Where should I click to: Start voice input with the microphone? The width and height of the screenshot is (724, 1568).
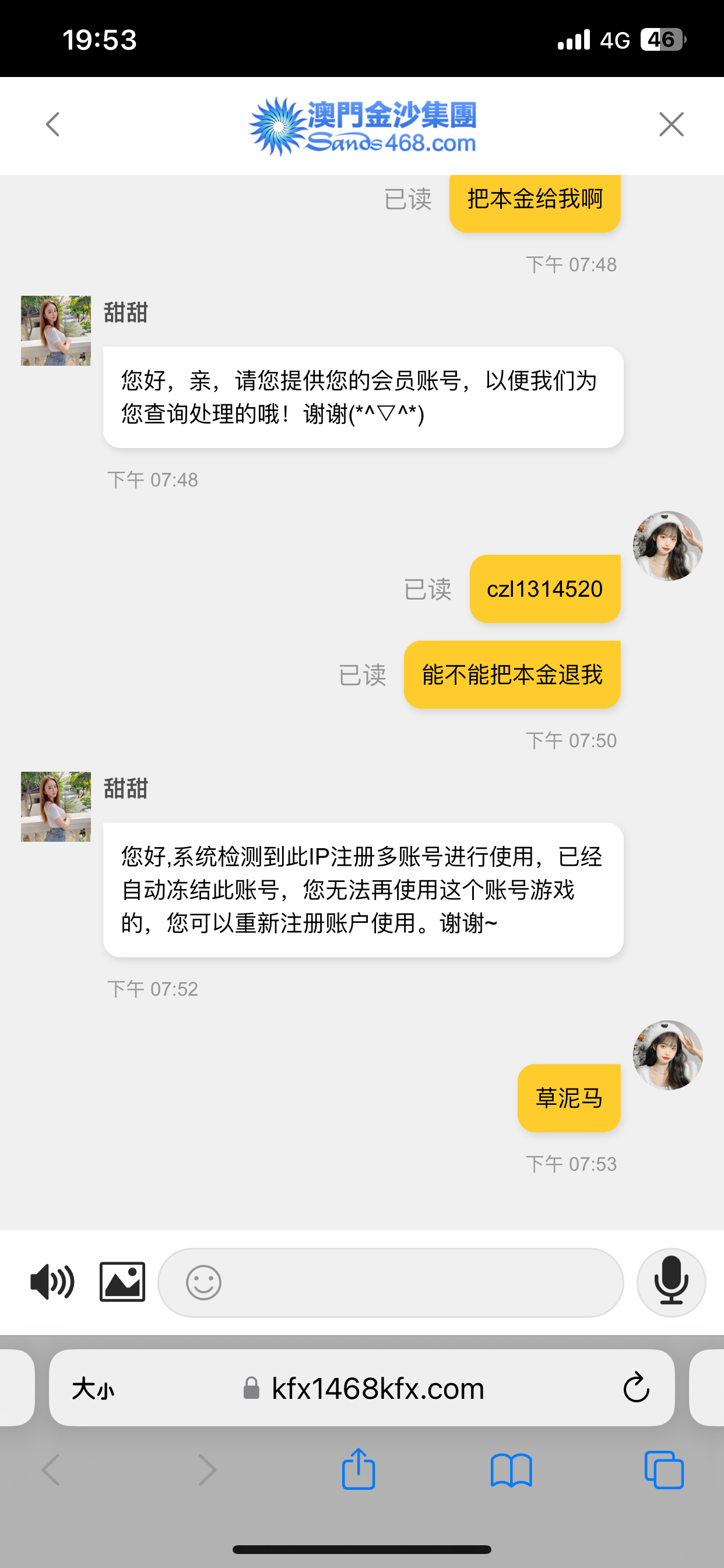[671, 1282]
